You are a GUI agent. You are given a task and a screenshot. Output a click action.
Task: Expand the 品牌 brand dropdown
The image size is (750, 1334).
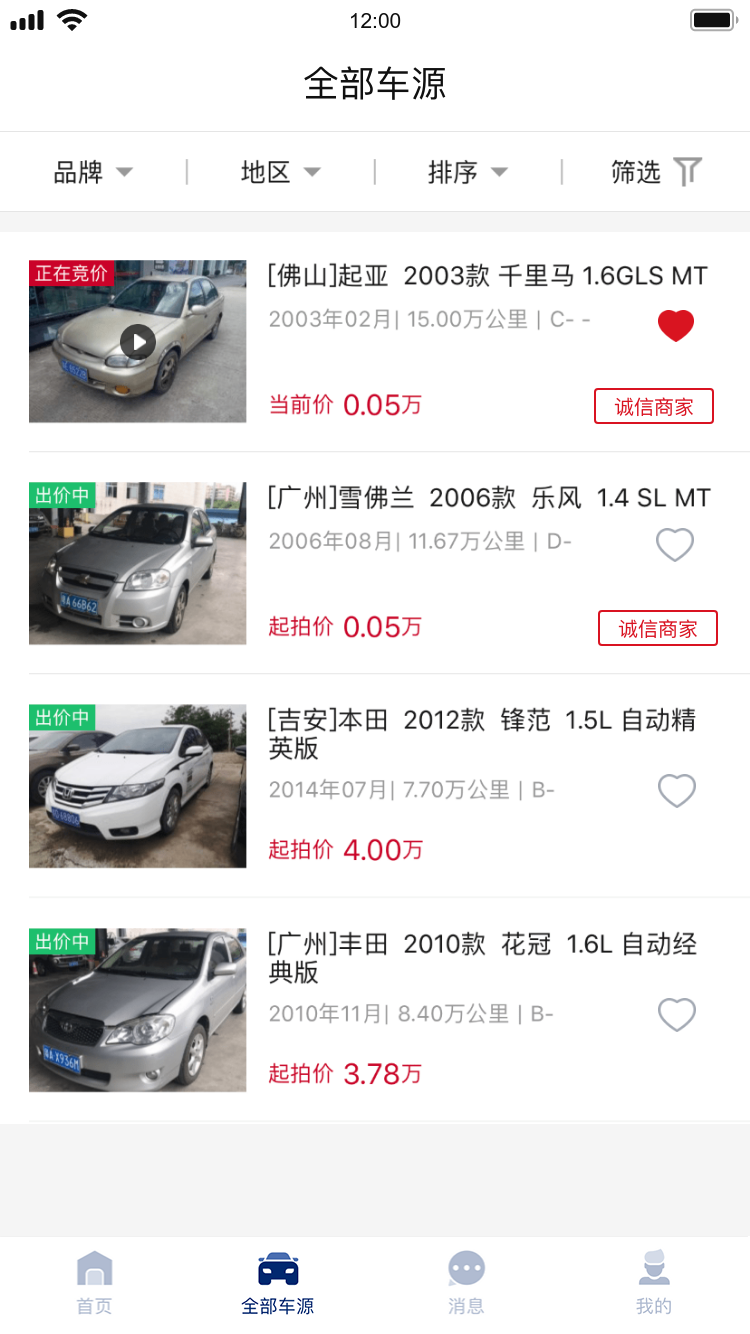(x=93, y=172)
